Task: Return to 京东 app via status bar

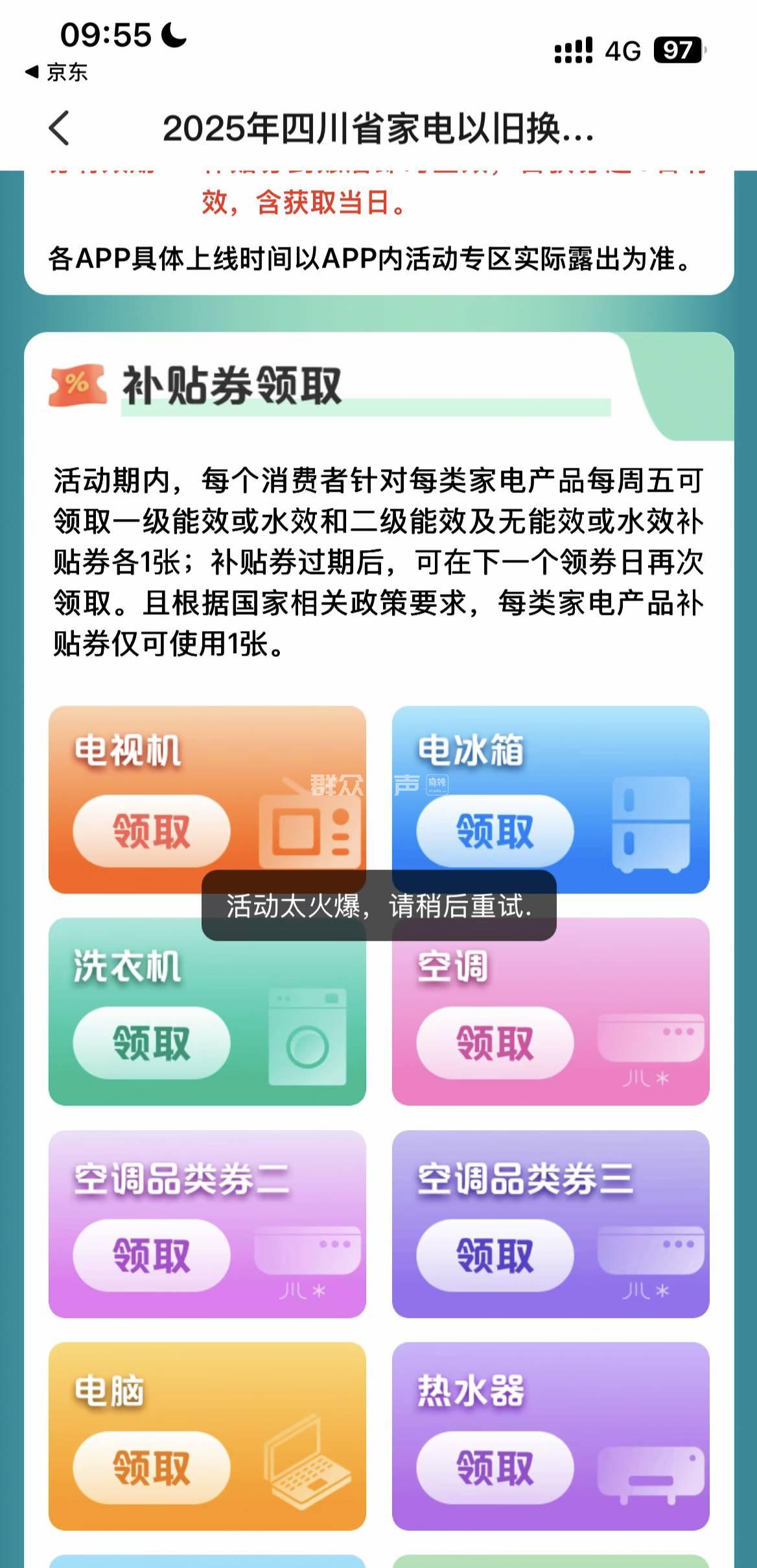Action: tap(57, 72)
